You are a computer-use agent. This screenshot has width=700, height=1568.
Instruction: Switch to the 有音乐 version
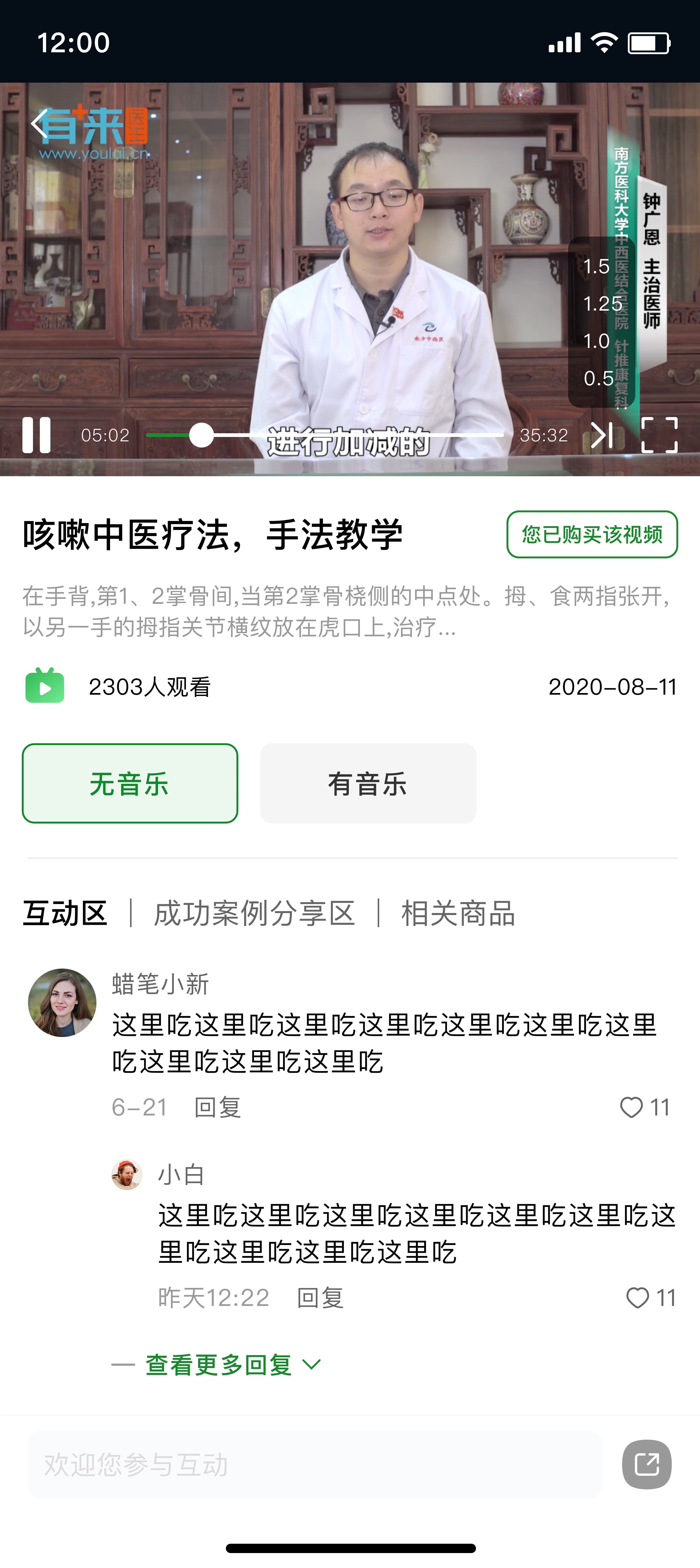click(x=368, y=783)
